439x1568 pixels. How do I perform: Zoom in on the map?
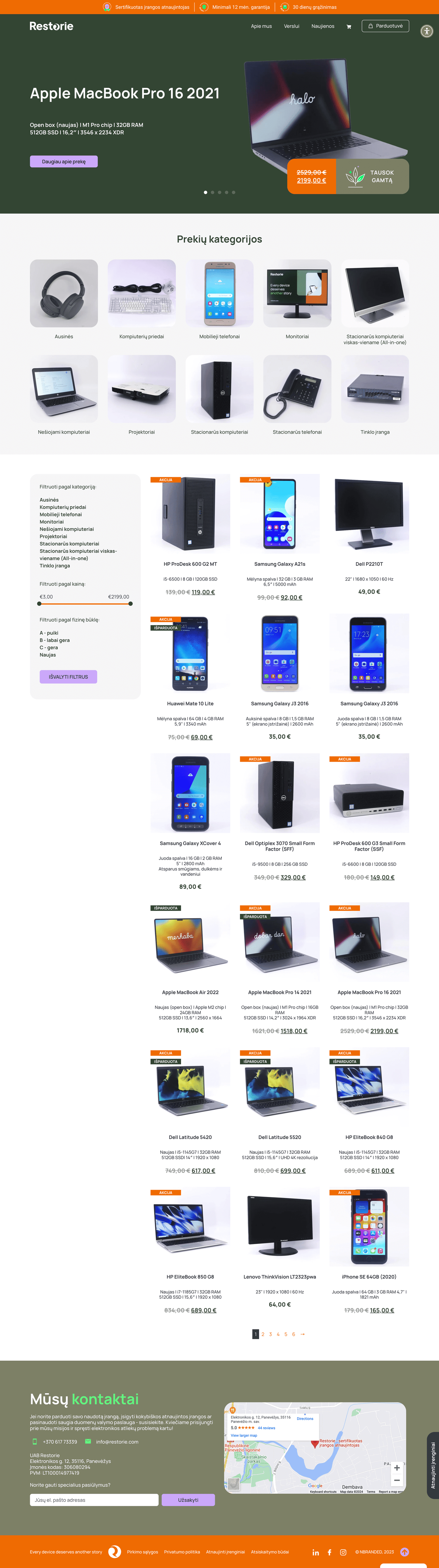point(397,1468)
